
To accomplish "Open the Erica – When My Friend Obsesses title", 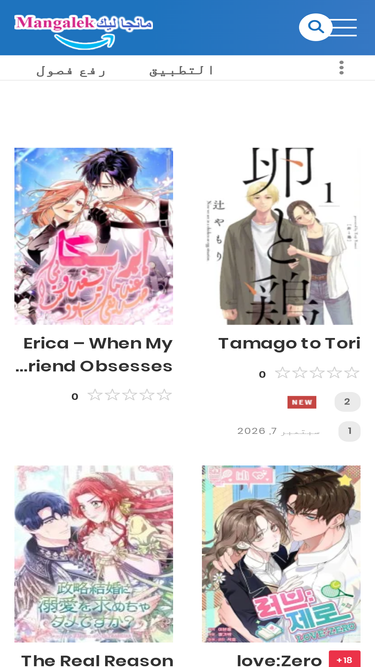I will (94, 354).
